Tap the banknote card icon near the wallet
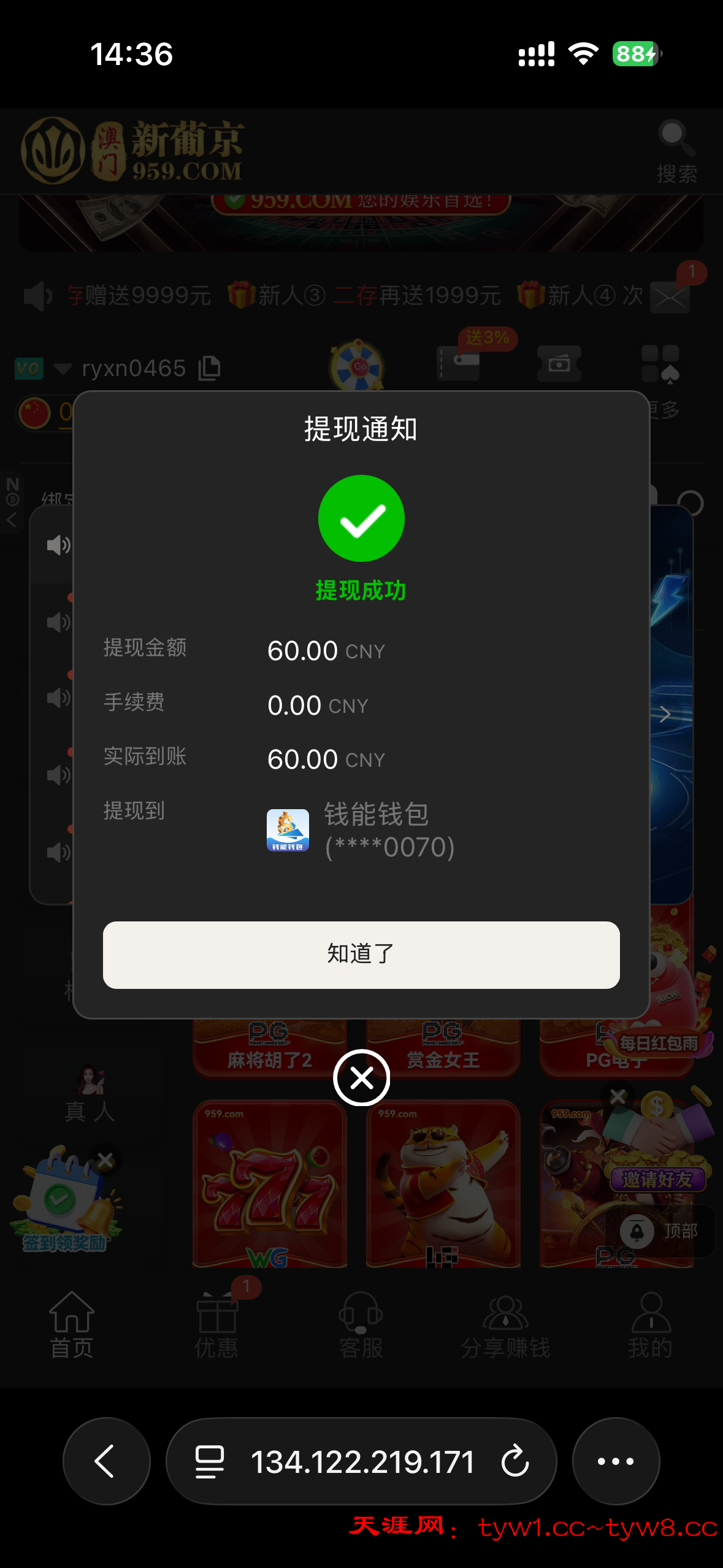 tap(559, 363)
